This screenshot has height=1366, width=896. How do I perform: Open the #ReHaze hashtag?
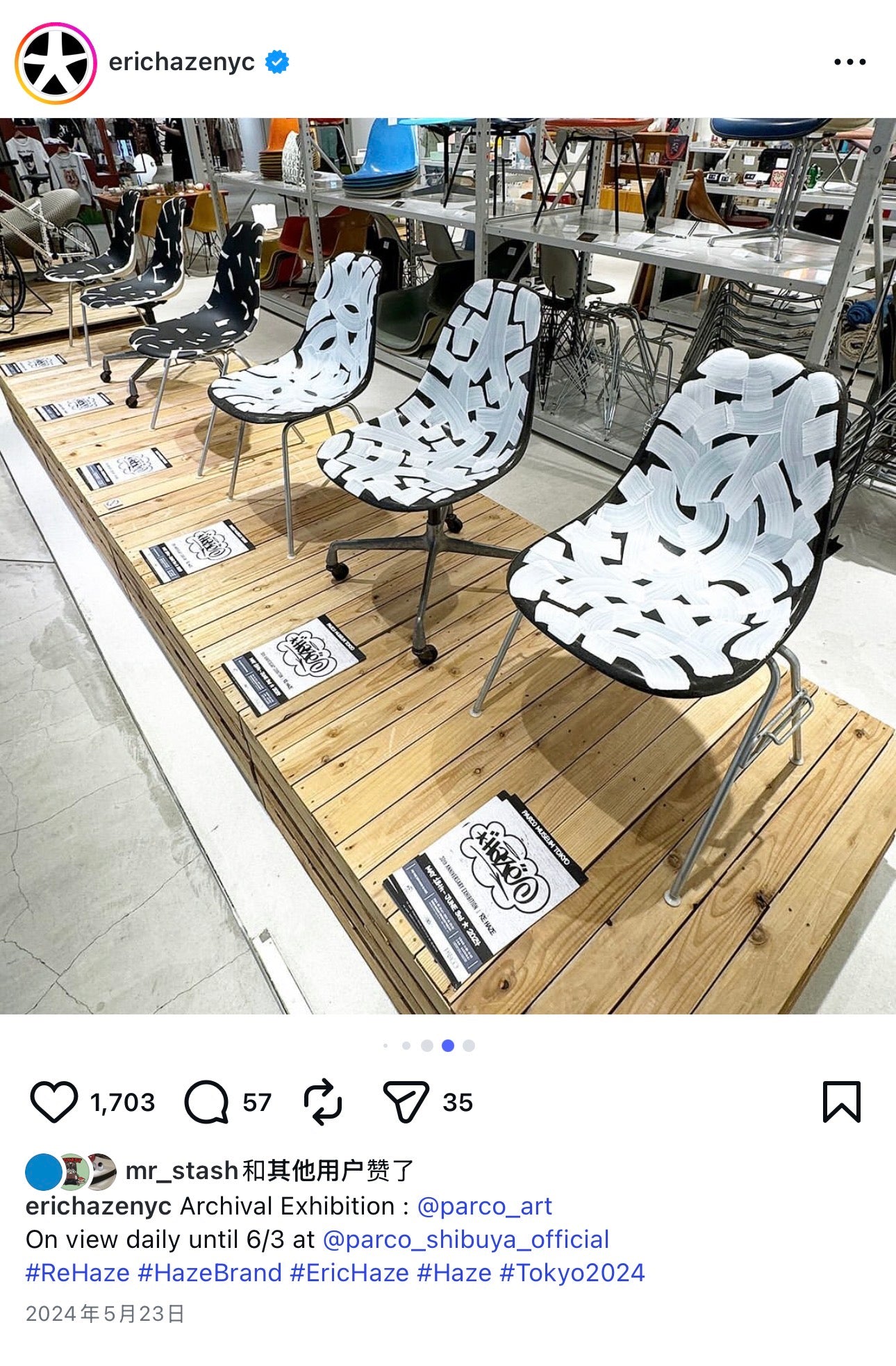(78, 1272)
